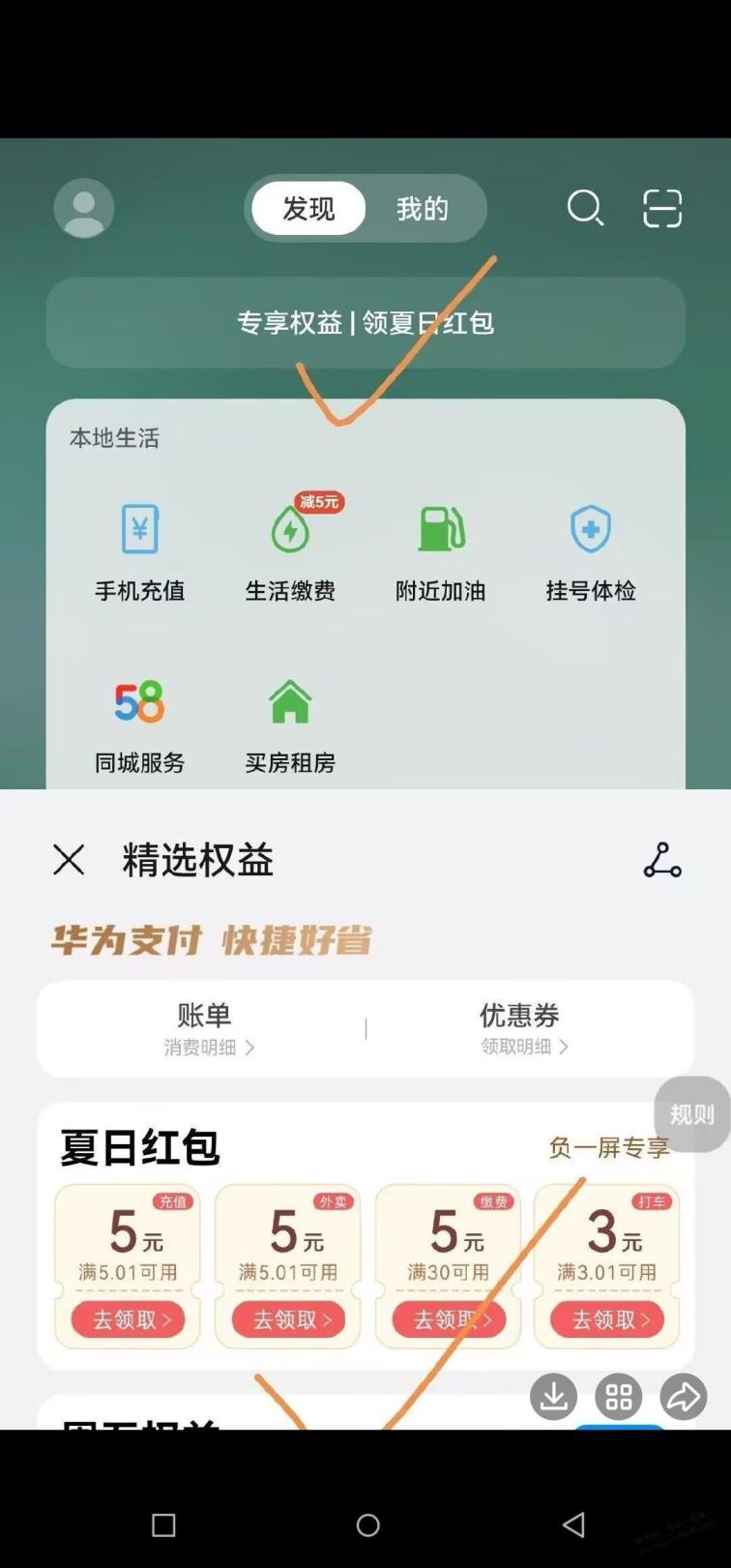Screen dimensions: 731x1568
Task: Return to the home screen
Action: coord(367,1525)
